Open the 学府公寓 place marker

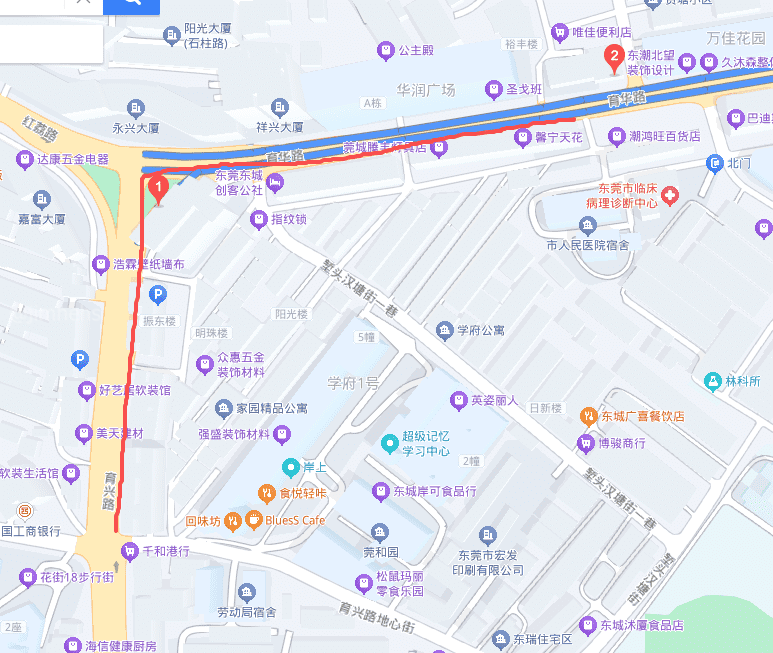[x=444, y=330]
